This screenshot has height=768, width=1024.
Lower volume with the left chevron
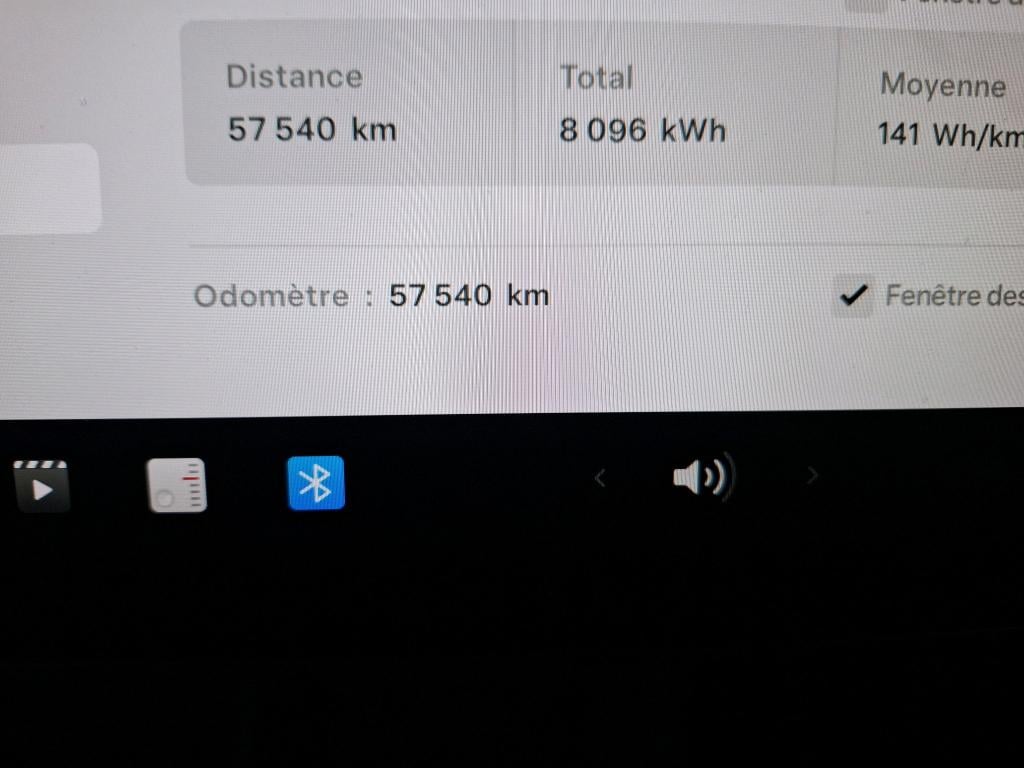click(x=600, y=478)
